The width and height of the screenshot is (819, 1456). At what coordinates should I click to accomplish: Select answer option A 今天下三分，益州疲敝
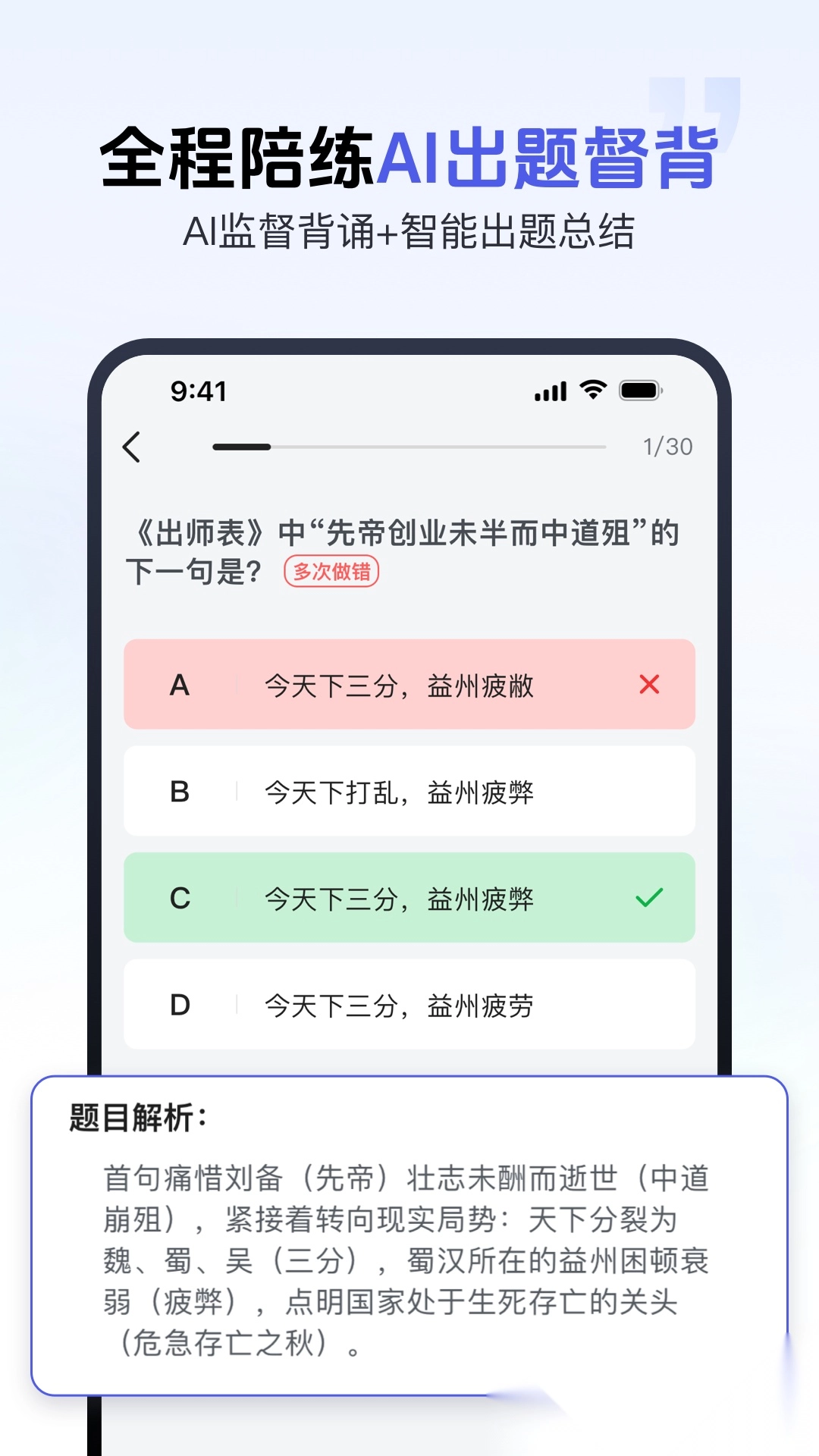[x=409, y=686]
